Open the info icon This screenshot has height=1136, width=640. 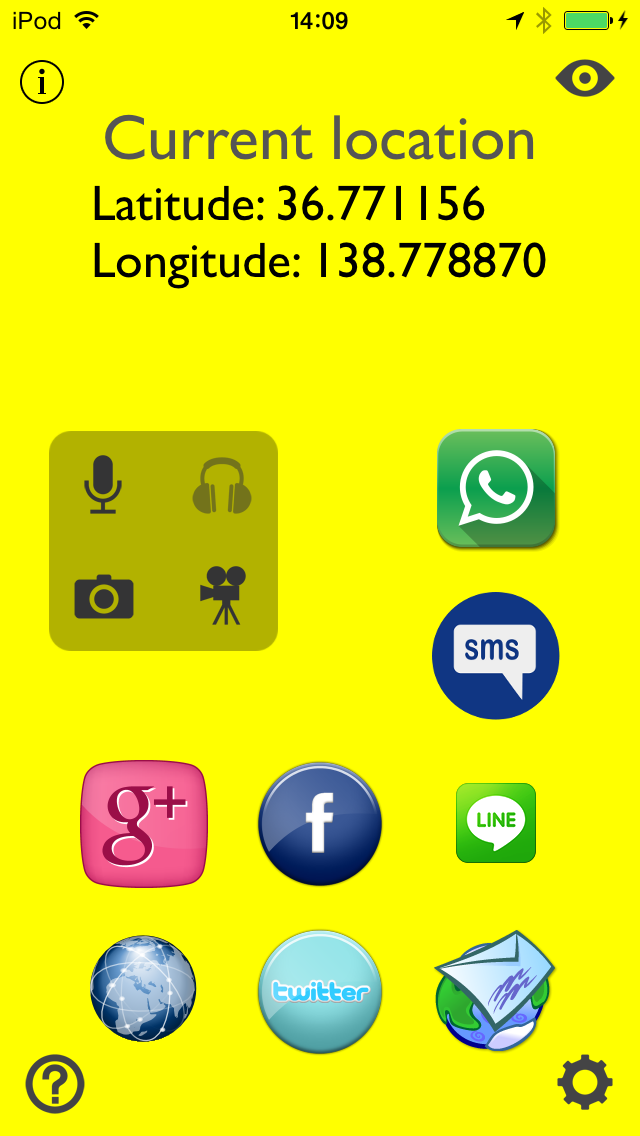pyautogui.click(x=42, y=81)
